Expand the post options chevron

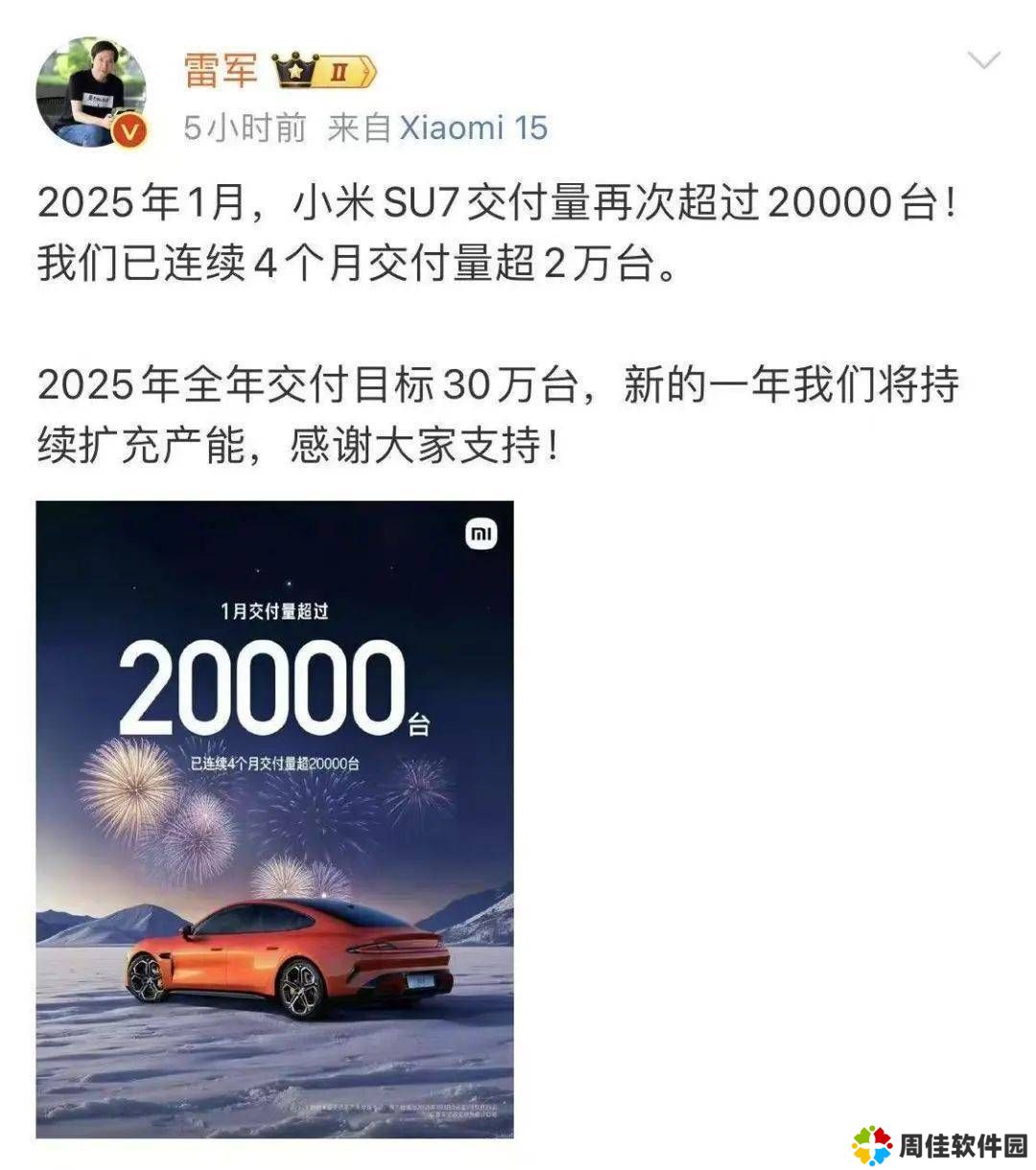(x=983, y=61)
